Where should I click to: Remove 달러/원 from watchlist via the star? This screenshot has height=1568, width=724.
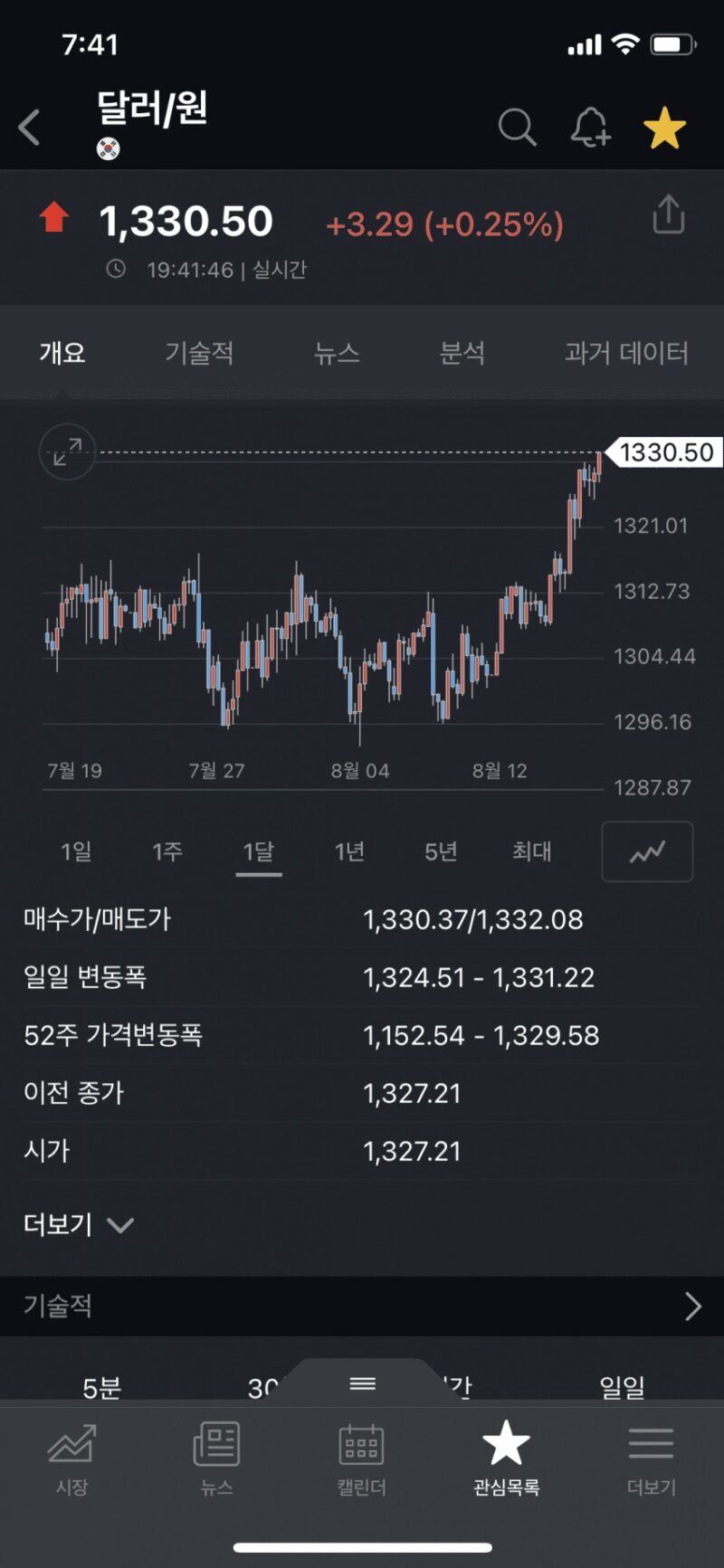664,128
